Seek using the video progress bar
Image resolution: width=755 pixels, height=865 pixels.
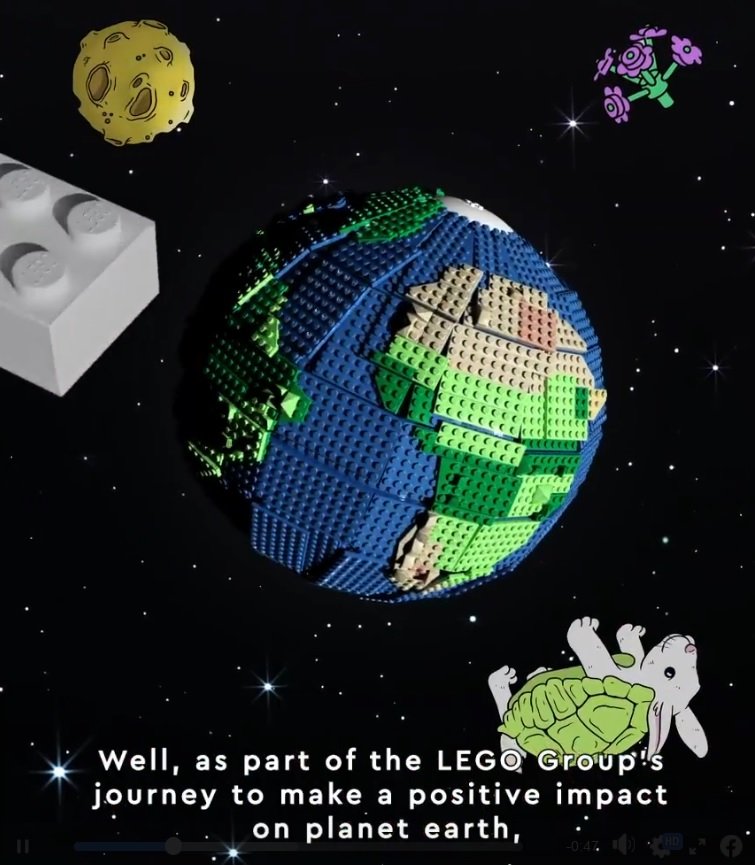click(x=300, y=846)
